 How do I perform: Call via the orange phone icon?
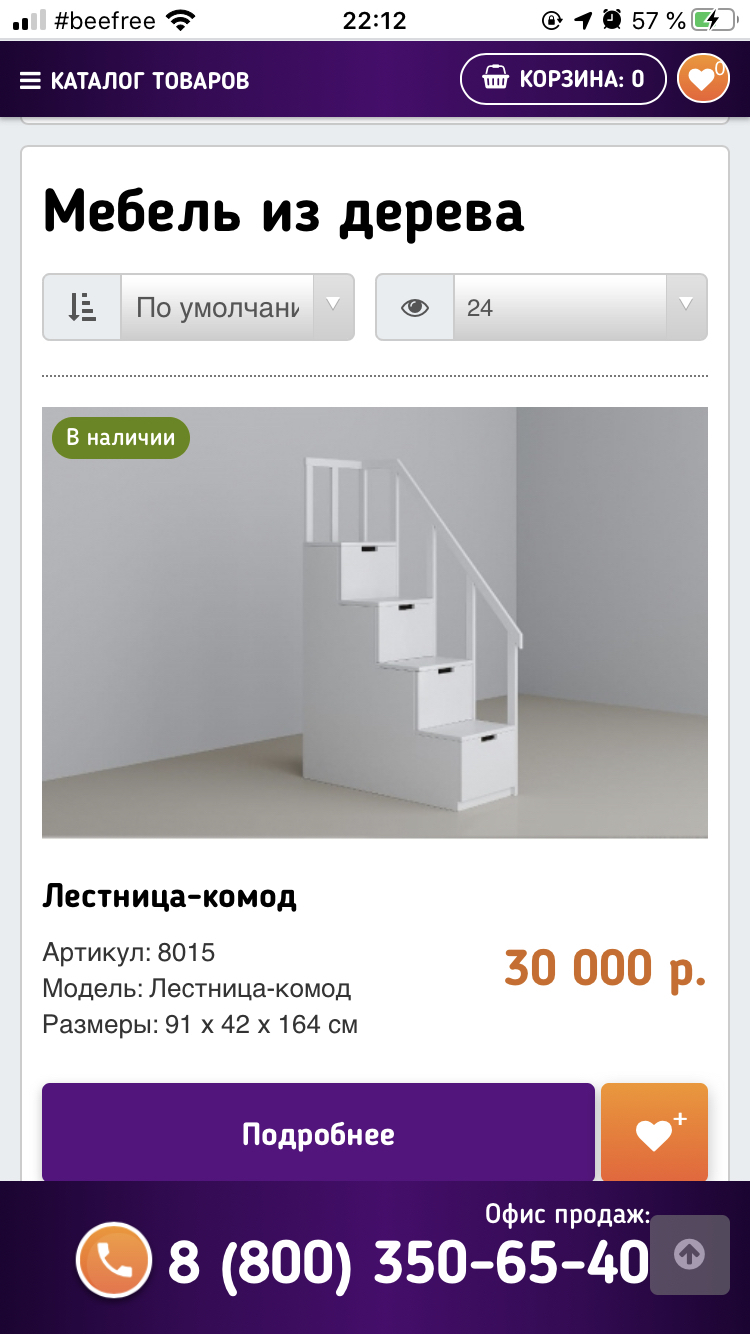(114, 1260)
